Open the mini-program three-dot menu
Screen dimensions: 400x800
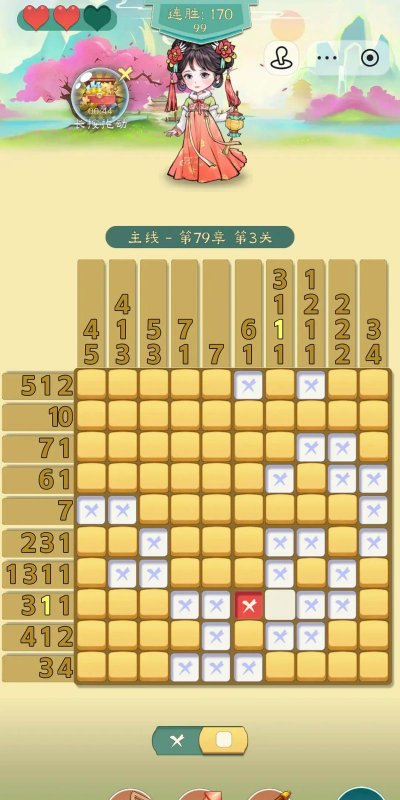[x=327, y=58]
